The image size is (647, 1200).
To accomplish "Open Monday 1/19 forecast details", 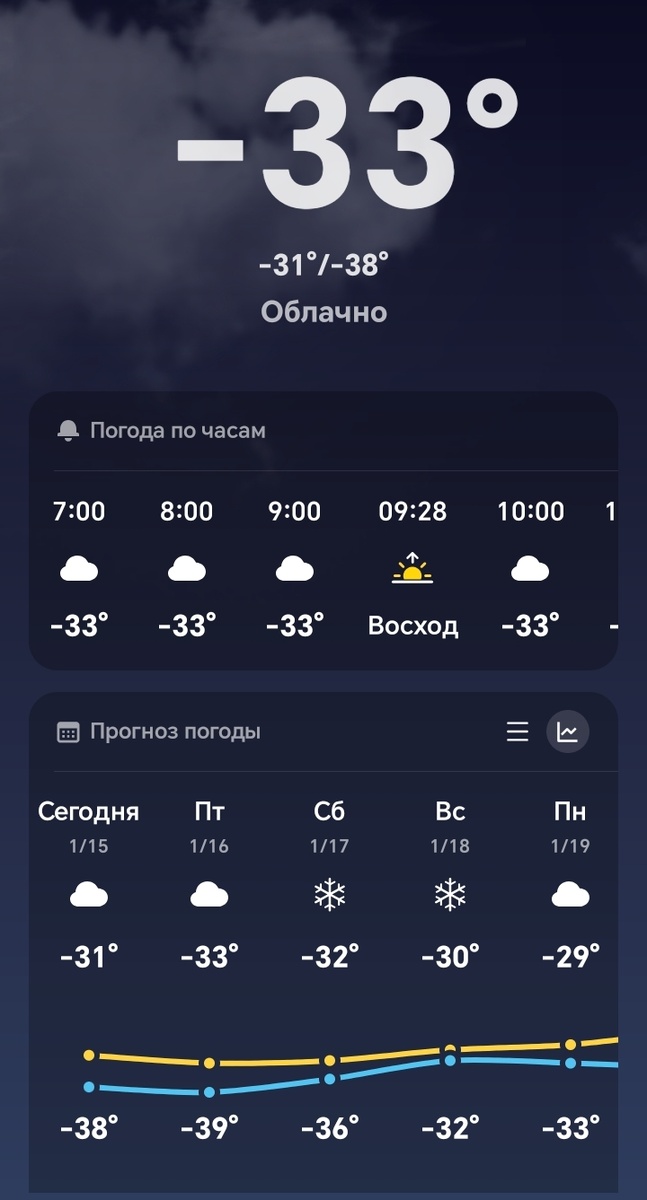I will [x=570, y=880].
